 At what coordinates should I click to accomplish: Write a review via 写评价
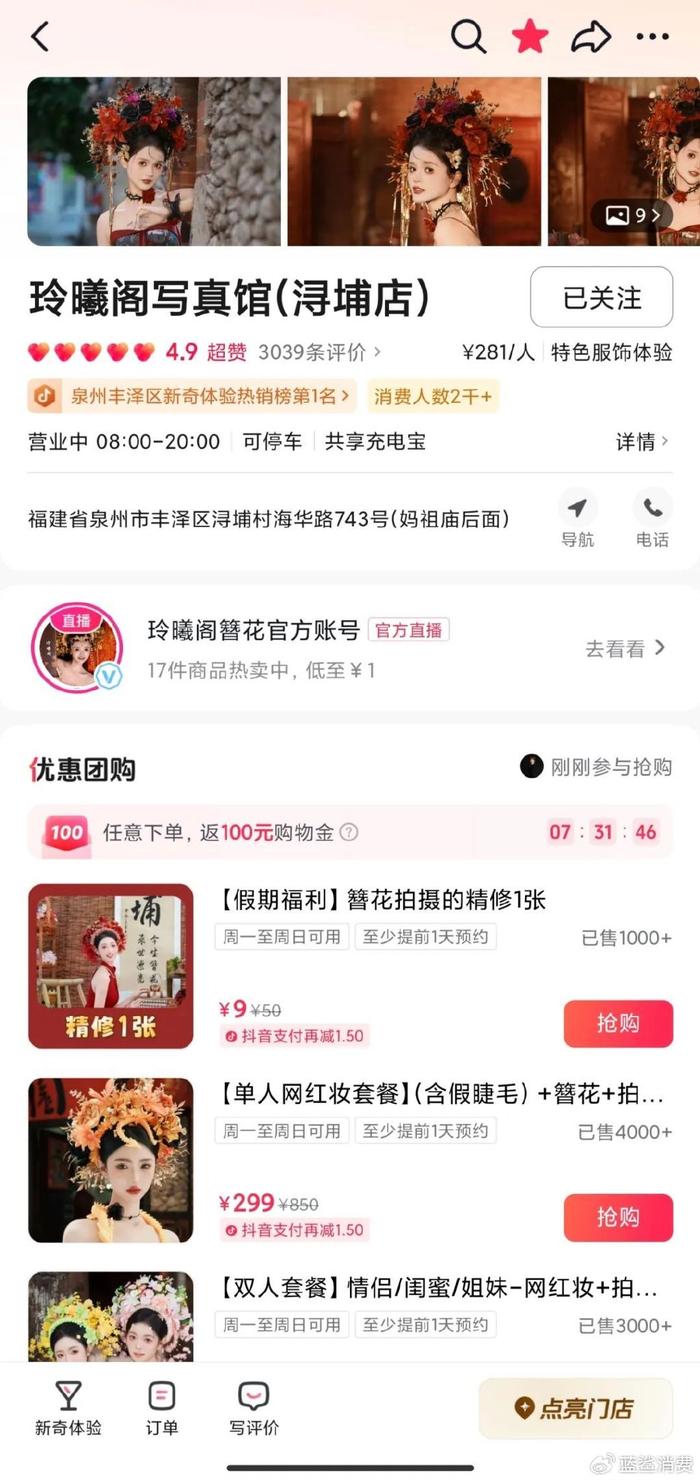pyautogui.click(x=254, y=1408)
